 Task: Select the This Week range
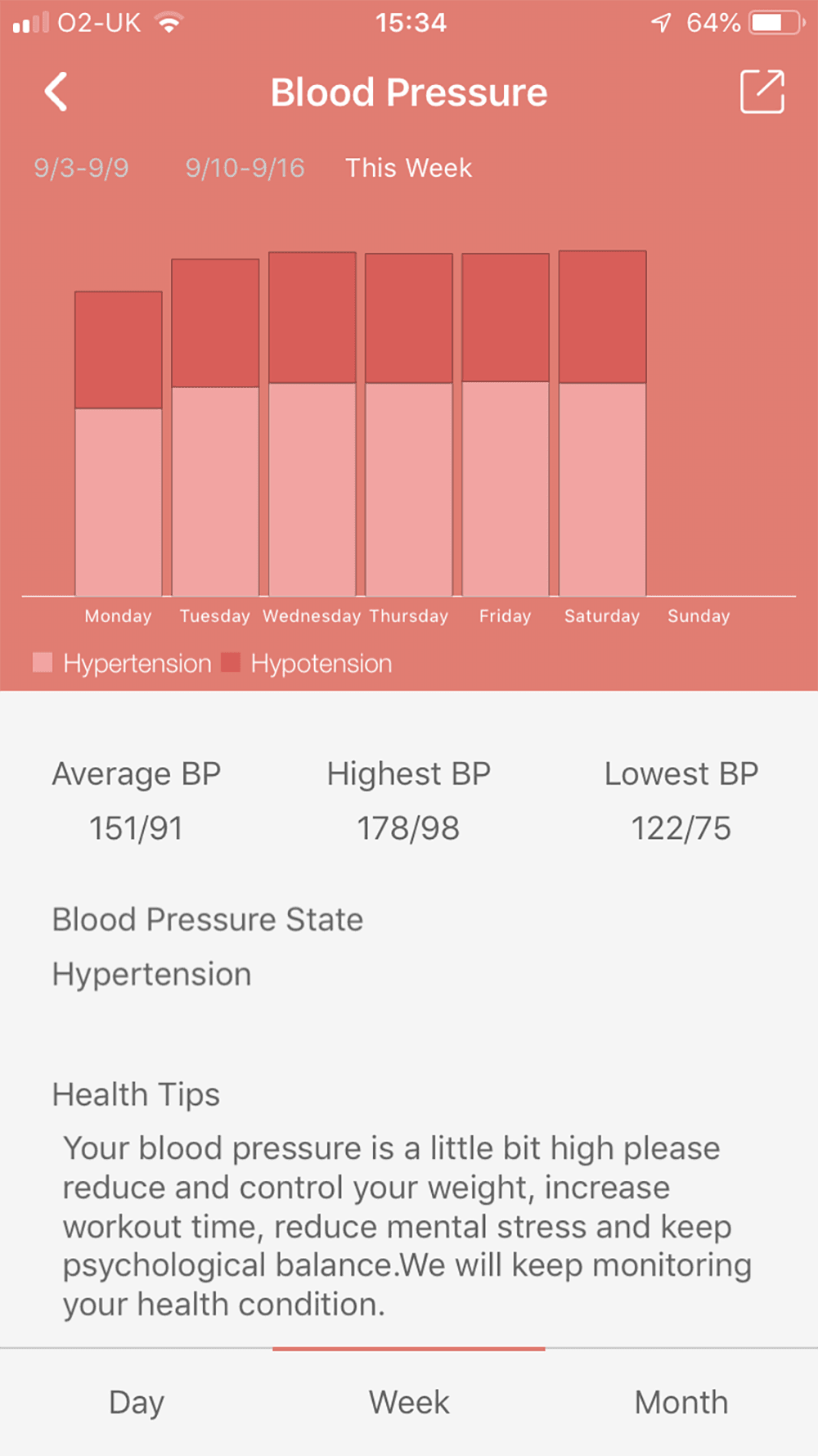point(408,168)
